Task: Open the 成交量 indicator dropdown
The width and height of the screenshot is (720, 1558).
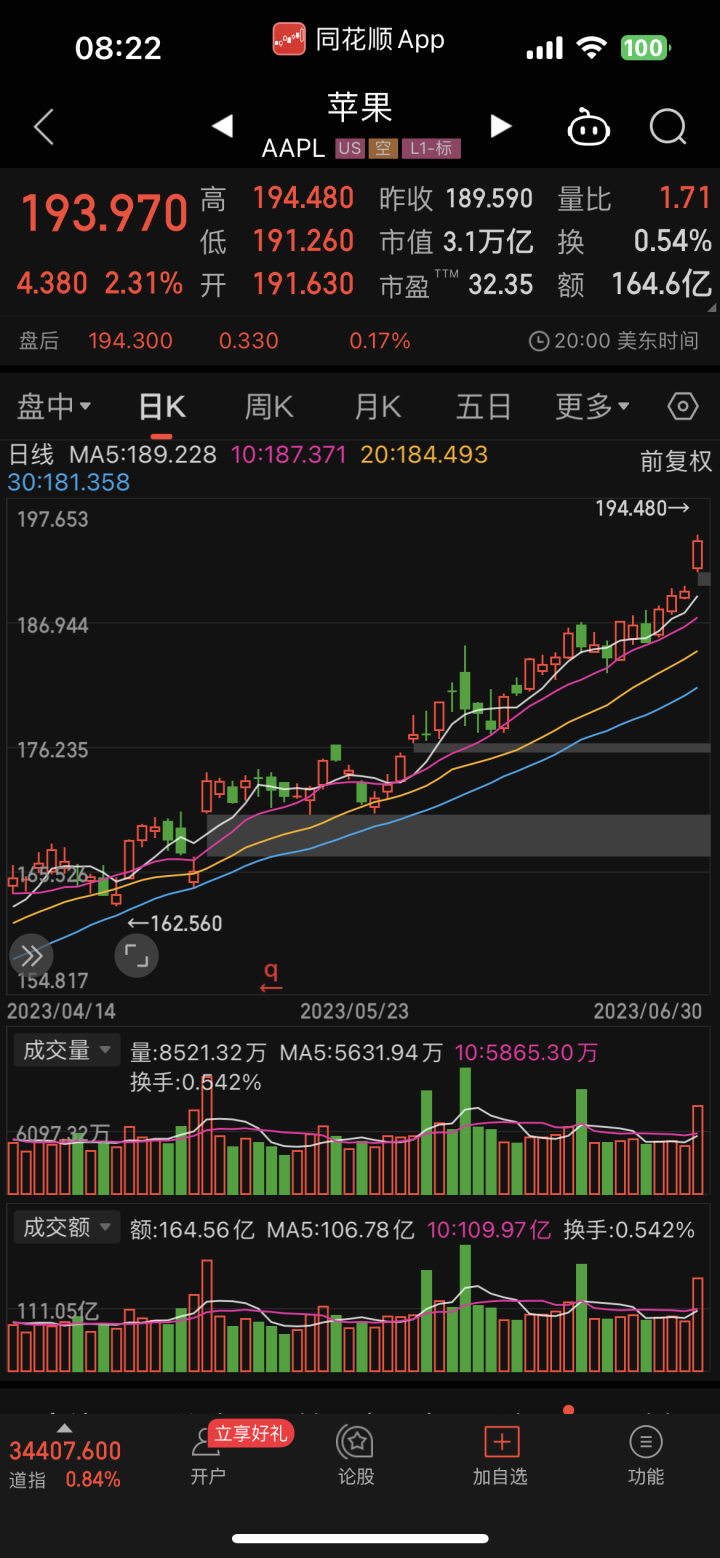Action: pyautogui.click(x=68, y=1050)
